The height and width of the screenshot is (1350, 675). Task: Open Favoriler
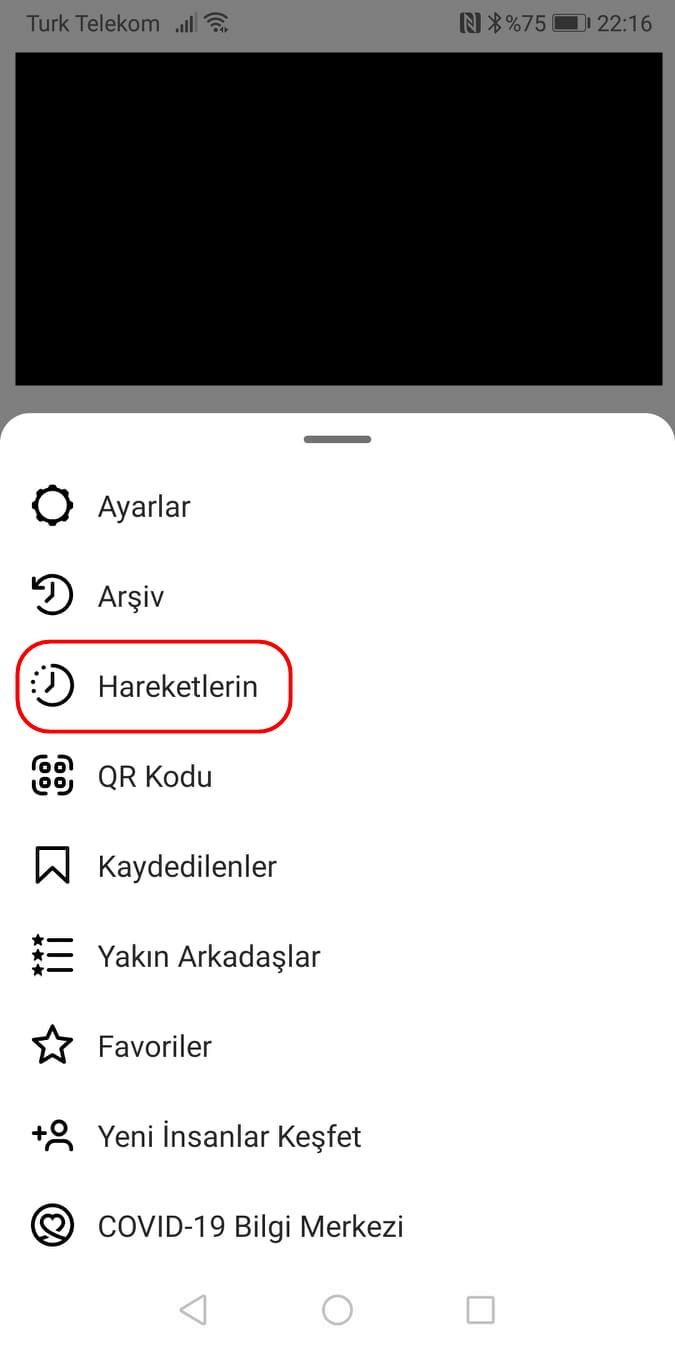(154, 1047)
